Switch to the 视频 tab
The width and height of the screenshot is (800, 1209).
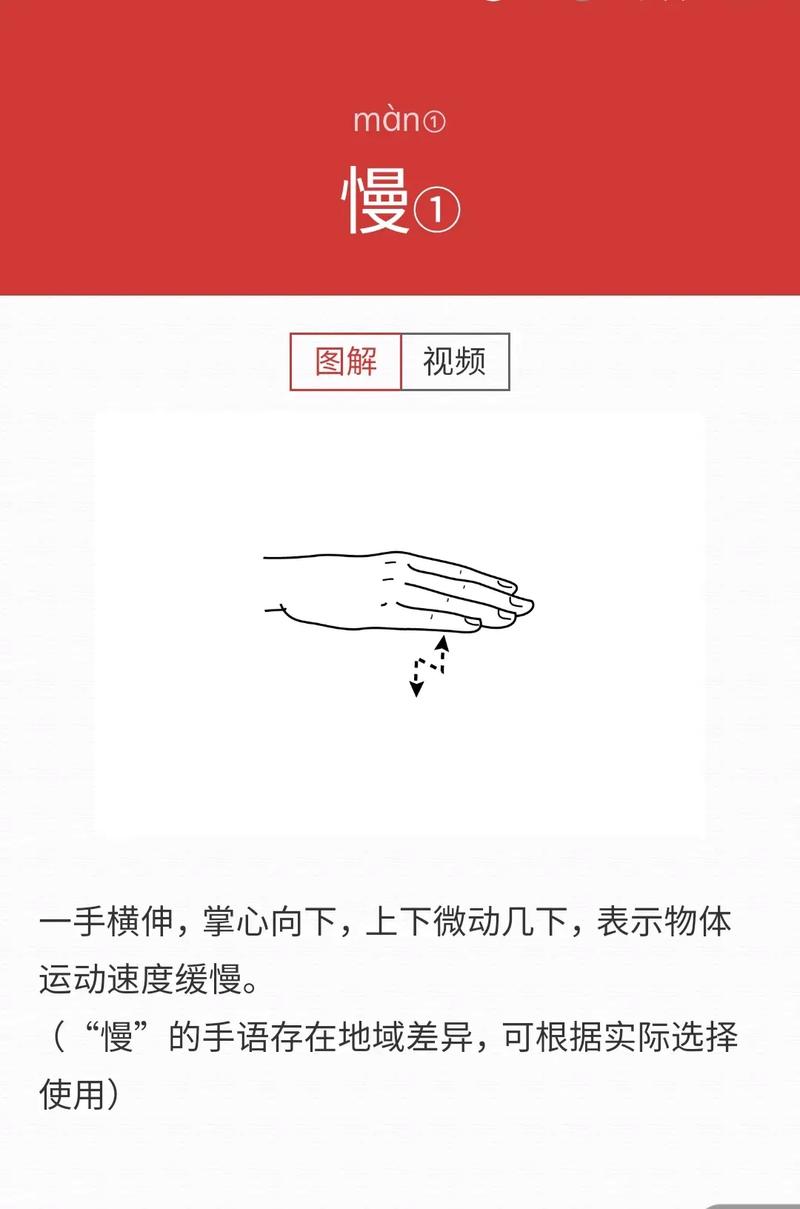(x=455, y=361)
